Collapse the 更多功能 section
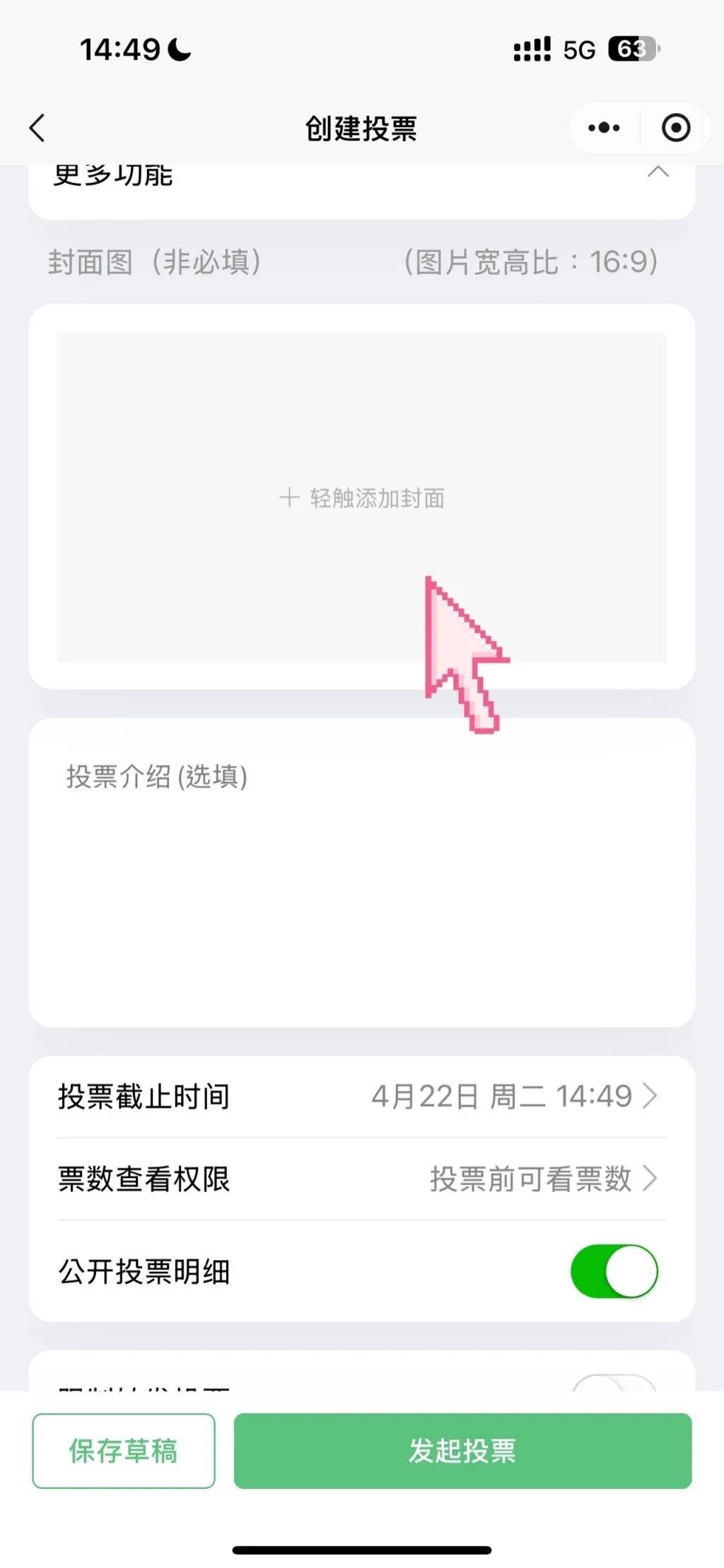The image size is (724, 1568). pyautogui.click(x=658, y=172)
